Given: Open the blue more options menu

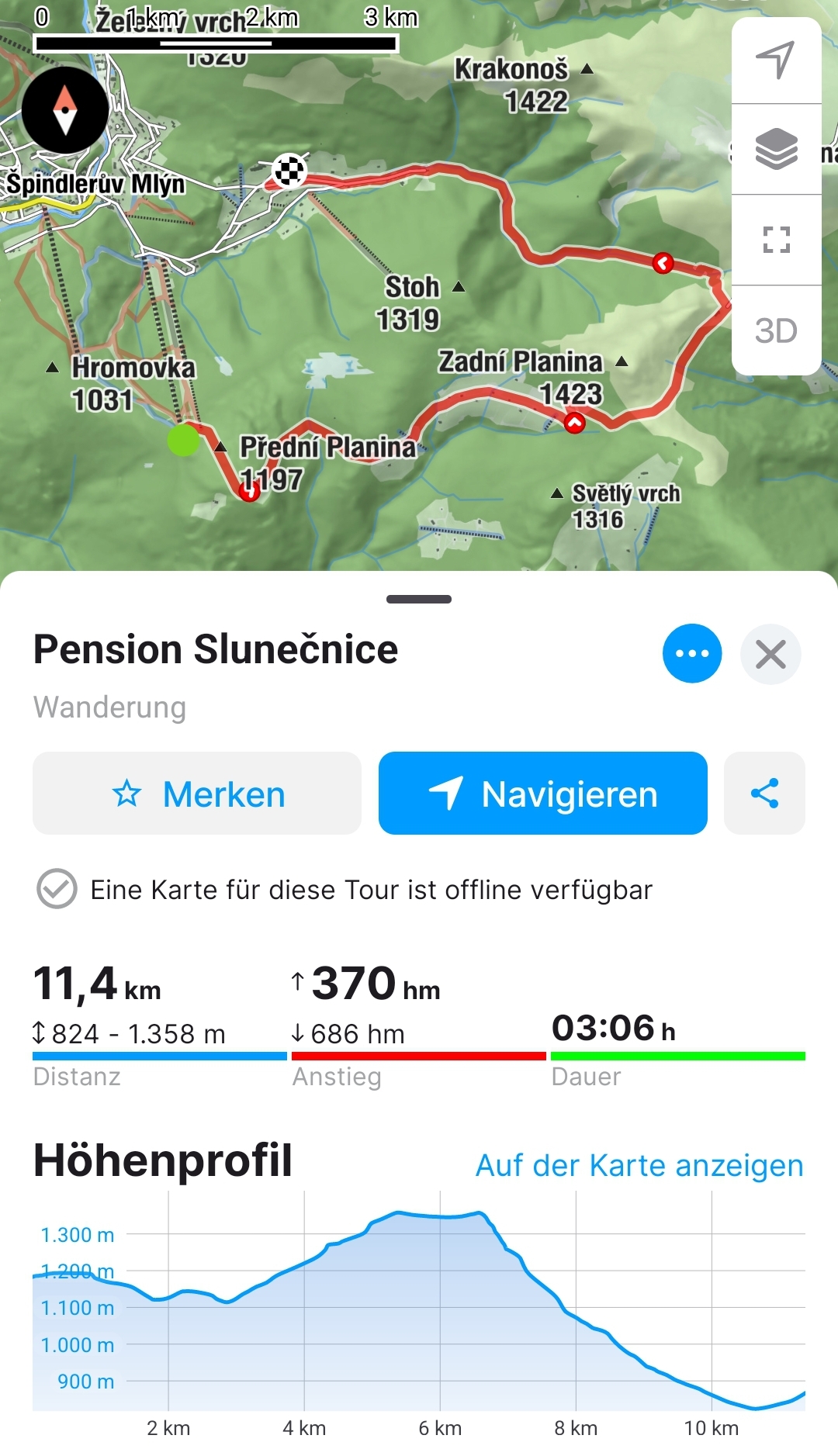Looking at the screenshot, I should point(692,653).
